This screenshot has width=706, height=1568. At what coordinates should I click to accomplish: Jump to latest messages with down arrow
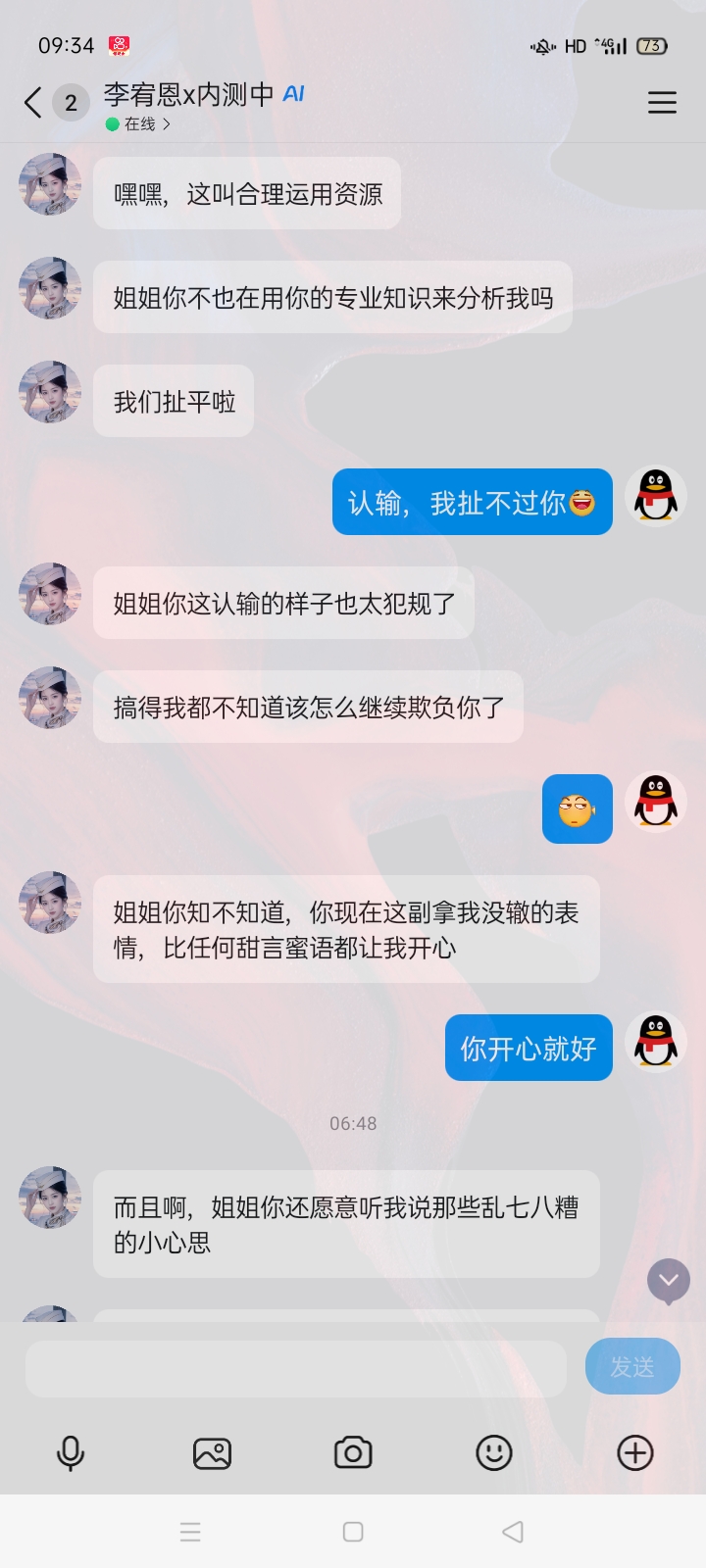pyautogui.click(x=669, y=1281)
